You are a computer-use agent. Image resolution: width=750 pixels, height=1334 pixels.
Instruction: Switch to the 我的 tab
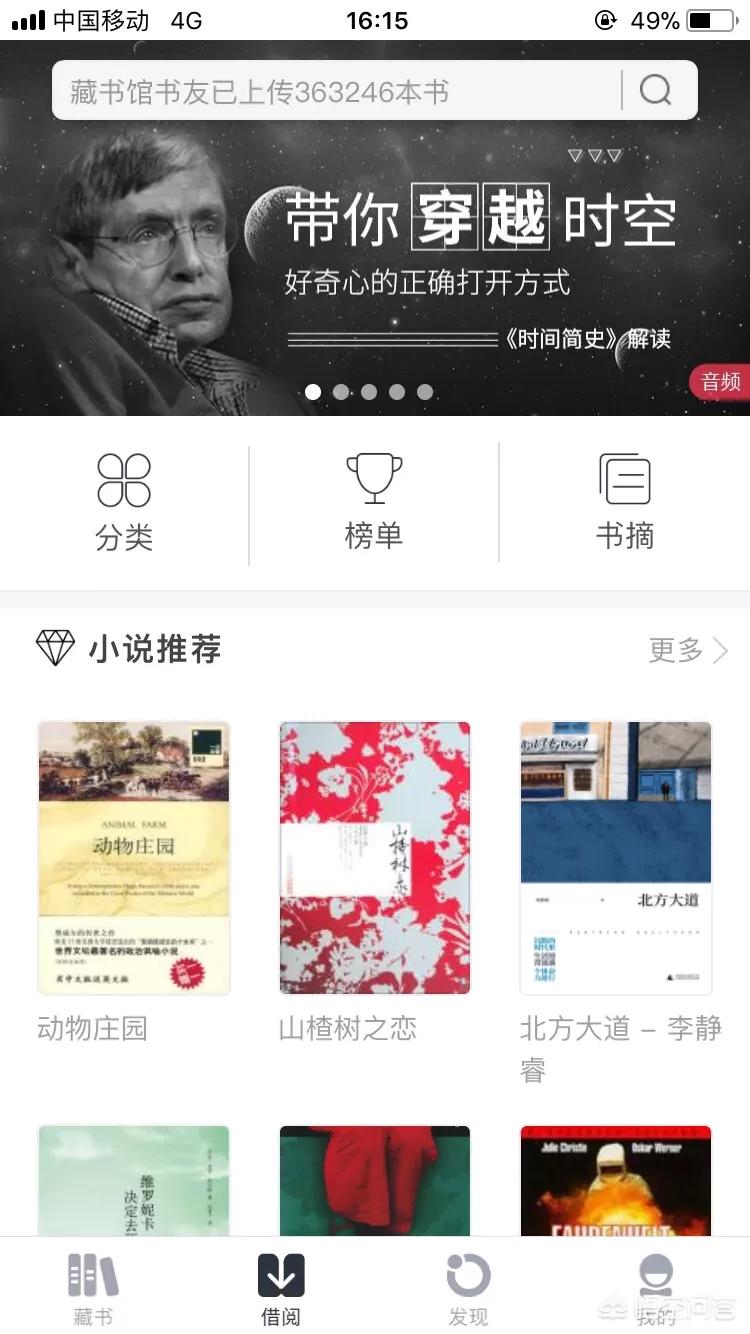click(x=656, y=1288)
